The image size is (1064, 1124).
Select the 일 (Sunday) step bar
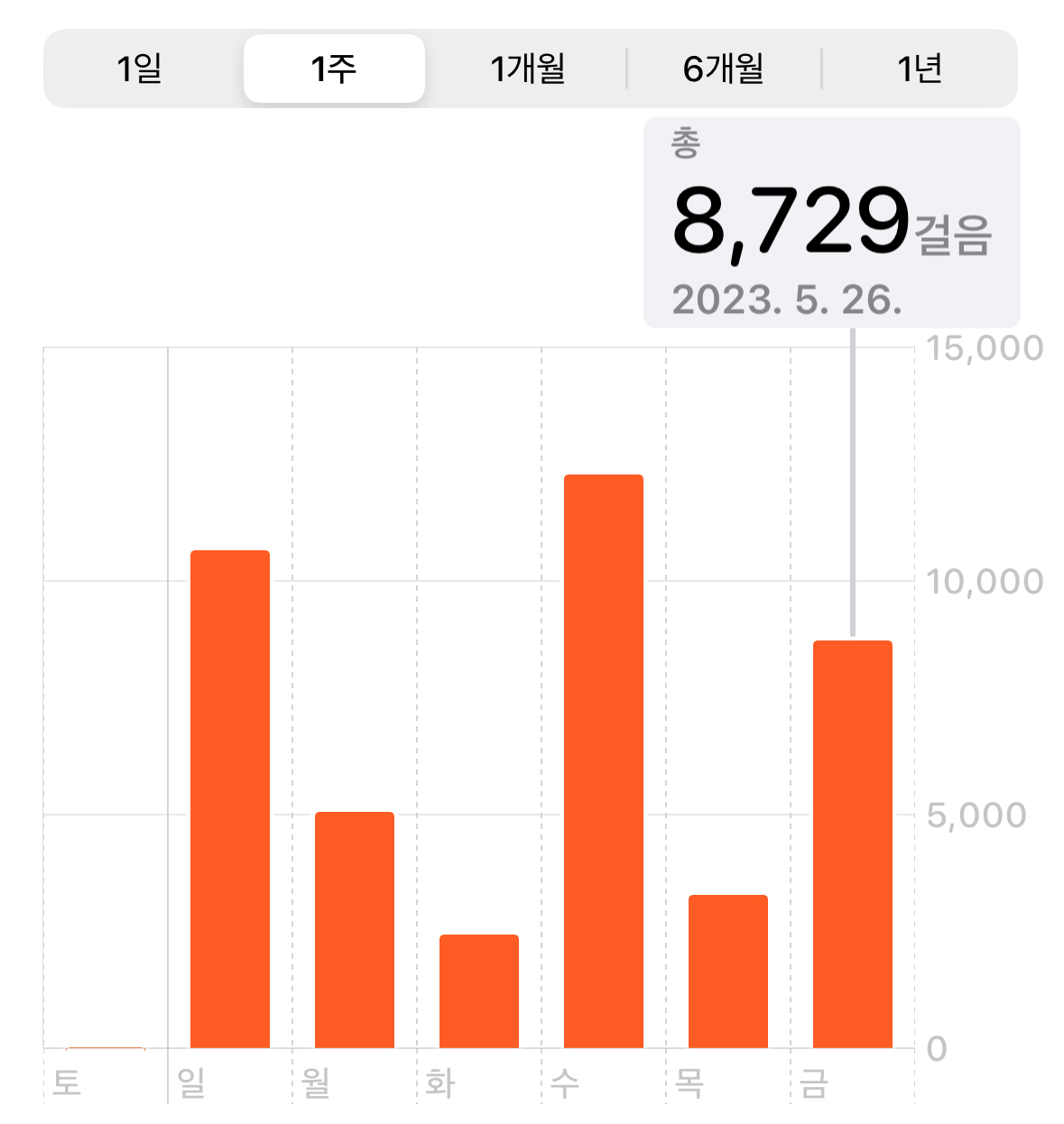click(230, 798)
